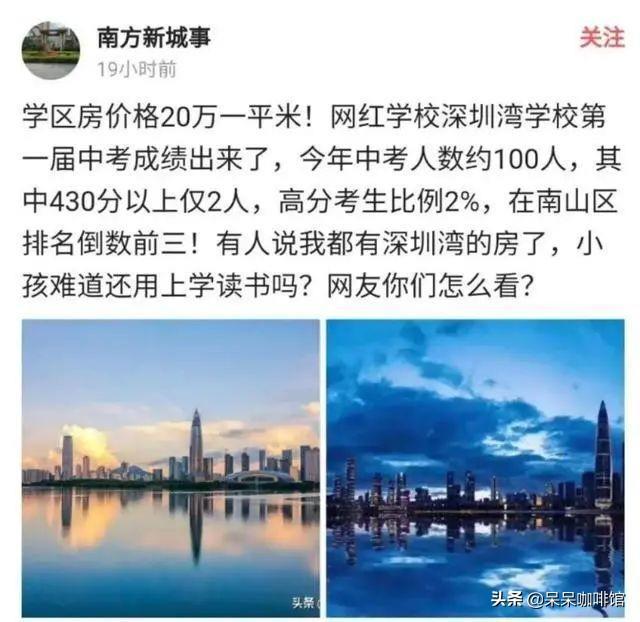This screenshot has width=640, height=622.
Task: Follow the 南方新城事 account
Action: [x=601, y=38]
